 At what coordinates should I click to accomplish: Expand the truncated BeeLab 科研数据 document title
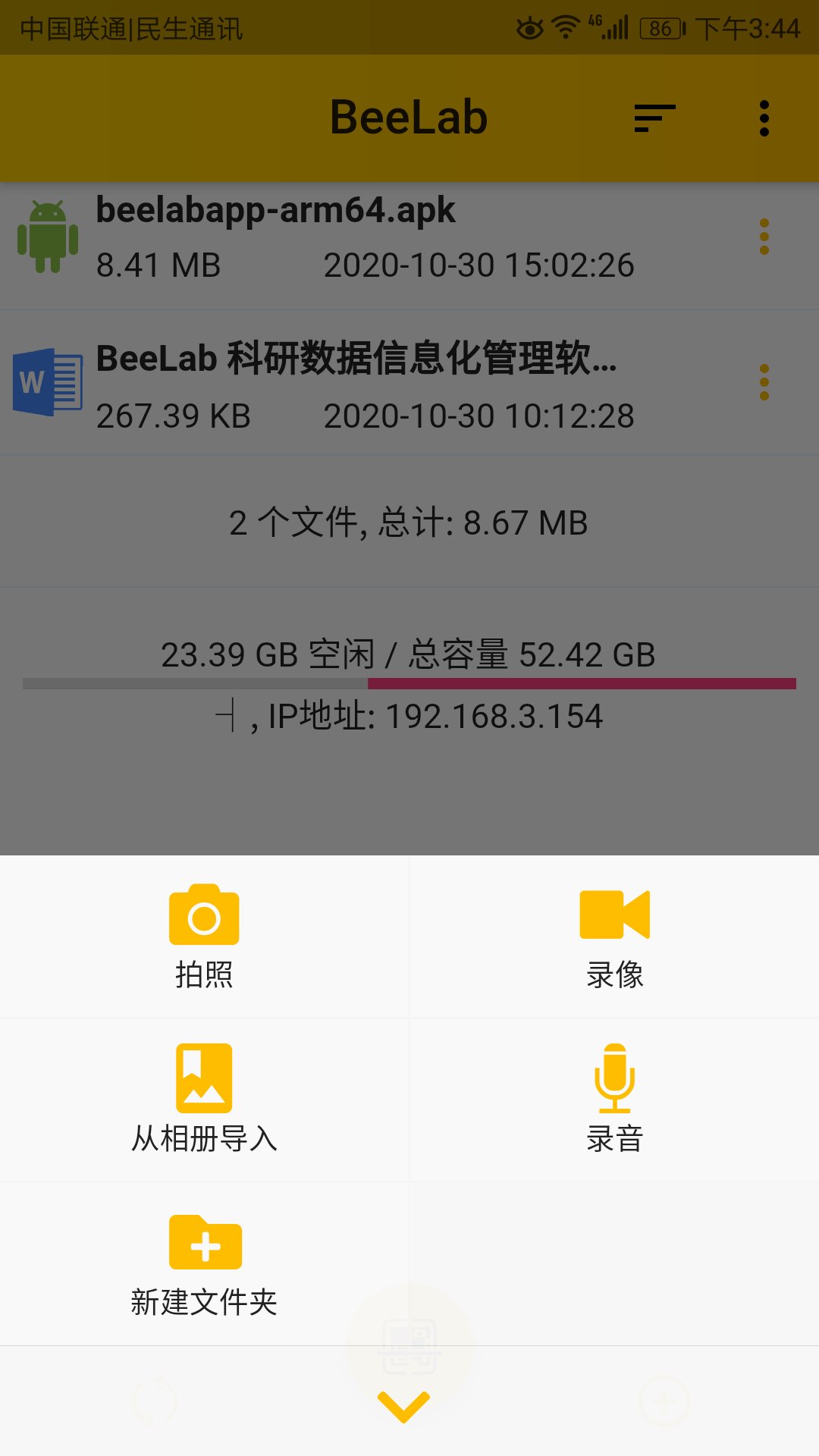[x=356, y=362]
